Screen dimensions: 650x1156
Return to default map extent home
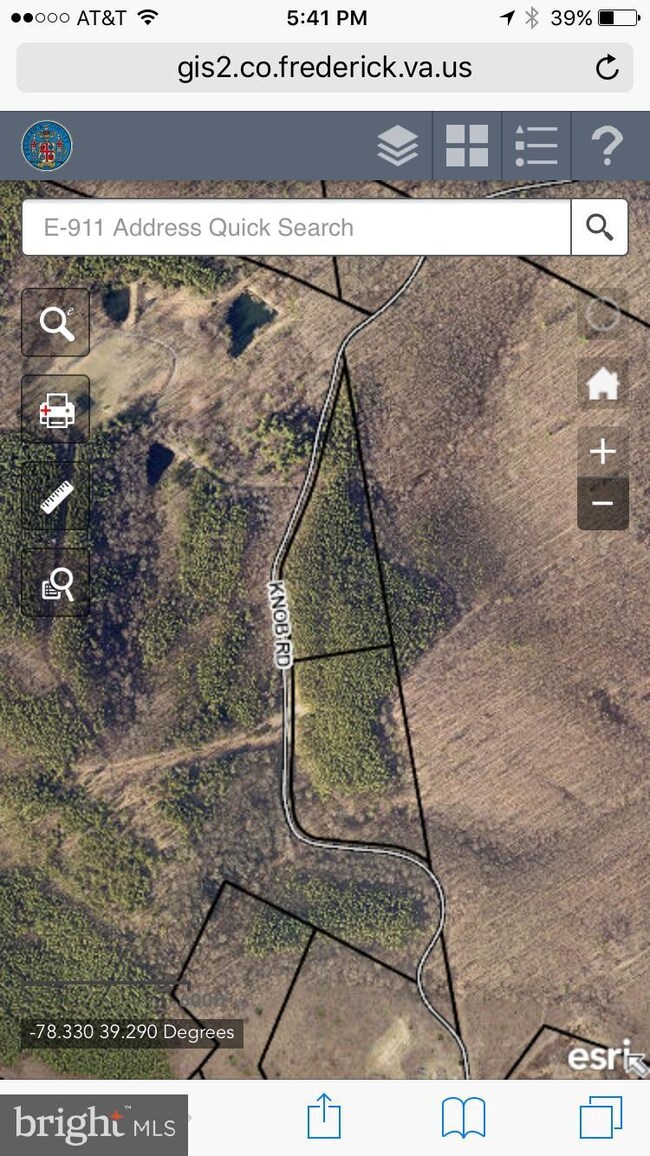pyautogui.click(x=603, y=384)
